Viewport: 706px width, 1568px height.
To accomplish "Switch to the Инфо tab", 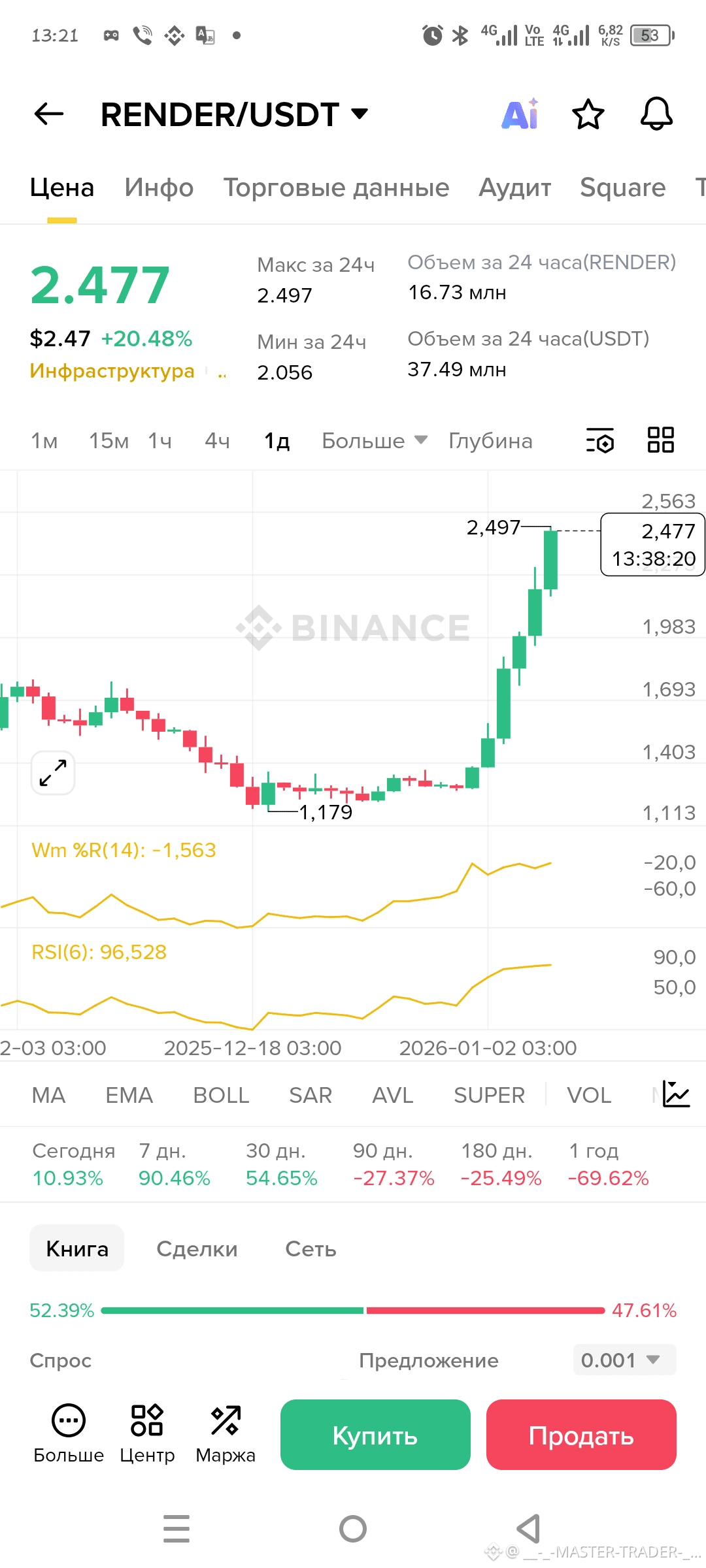I will [159, 188].
